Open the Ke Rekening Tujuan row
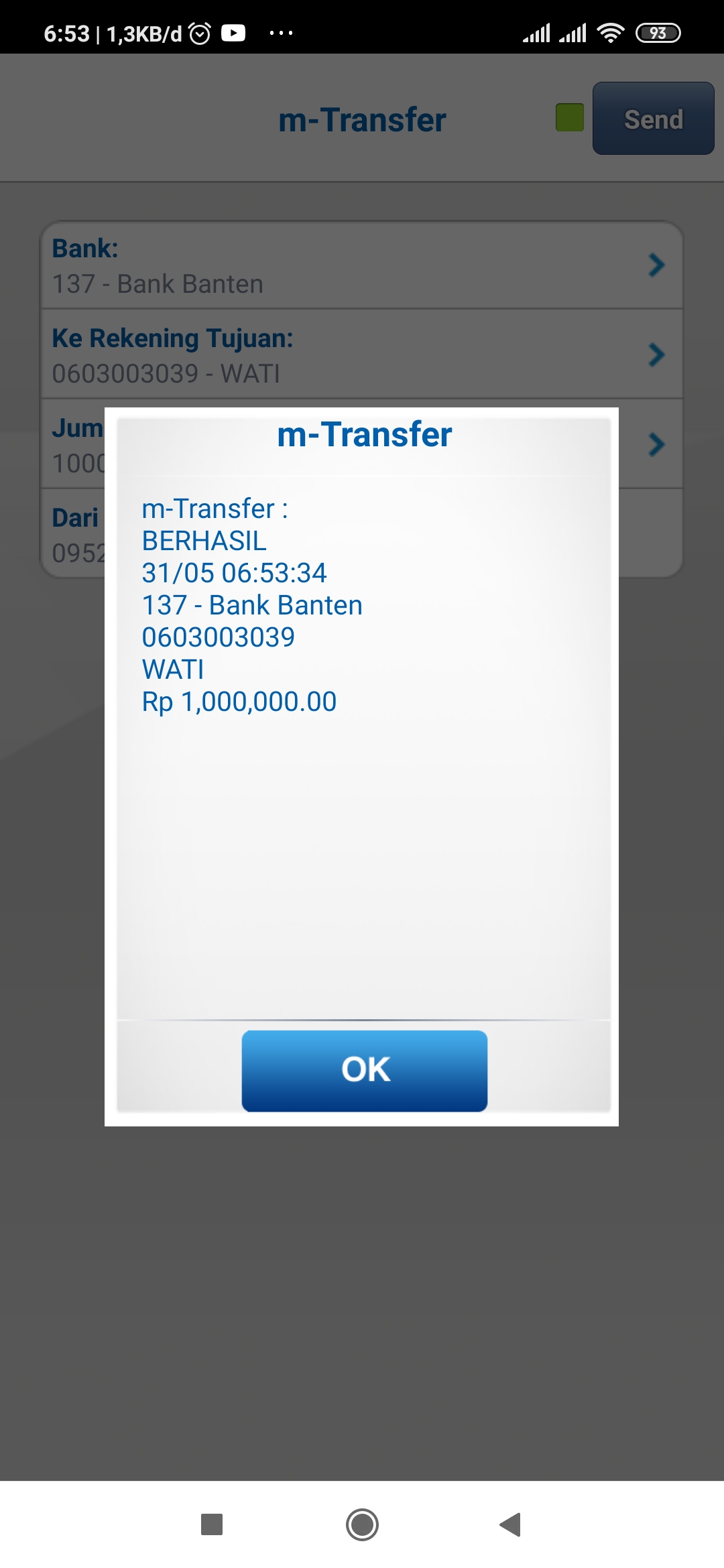The height and width of the screenshot is (1568, 724). coord(361,355)
